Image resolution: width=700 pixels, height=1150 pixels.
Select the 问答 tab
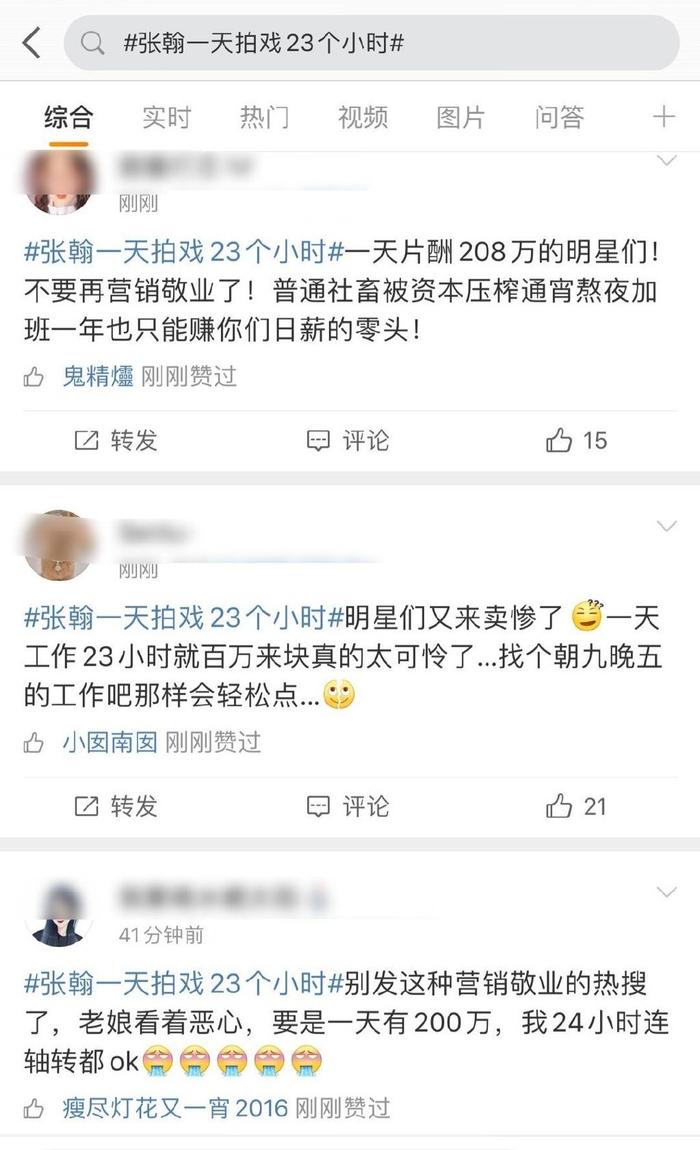coord(559,117)
